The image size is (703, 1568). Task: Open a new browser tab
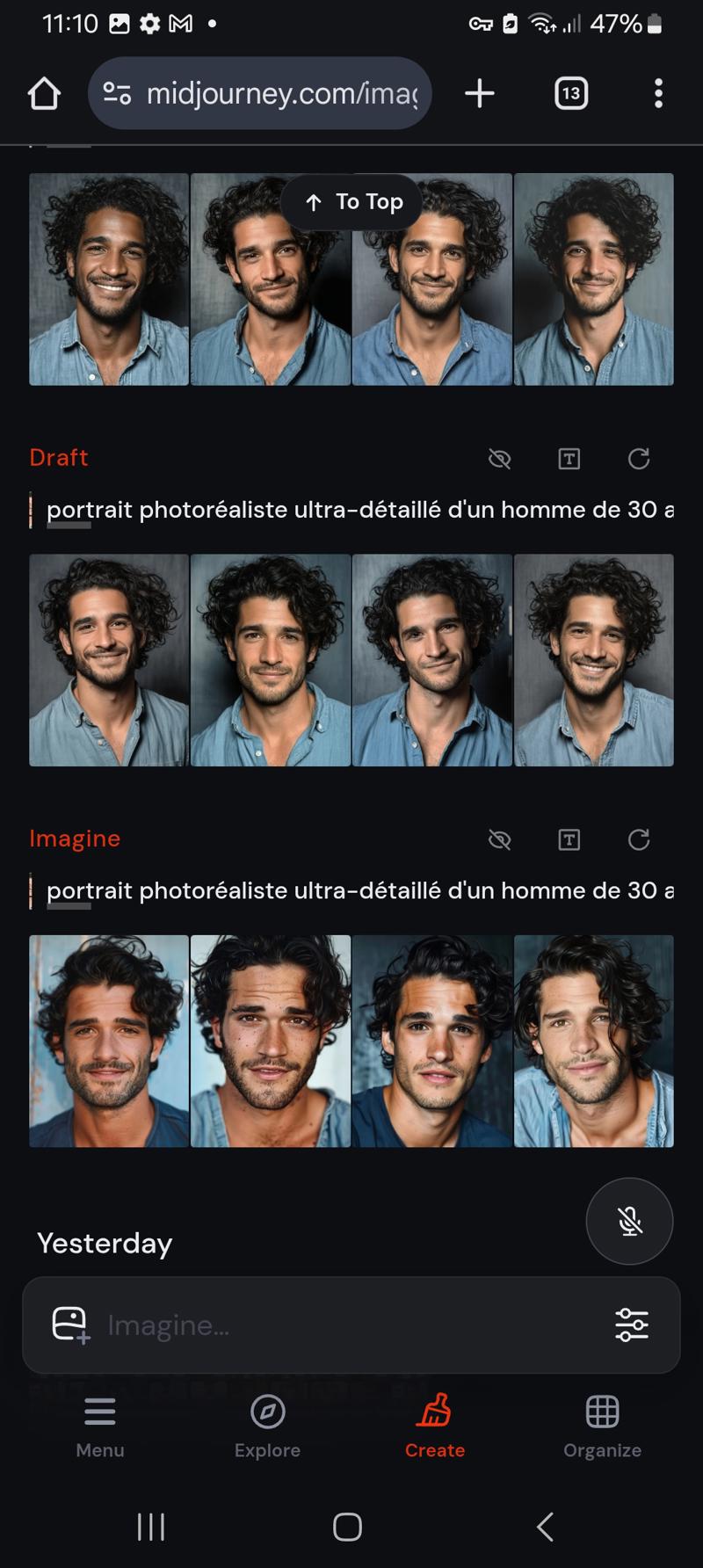pos(480,93)
